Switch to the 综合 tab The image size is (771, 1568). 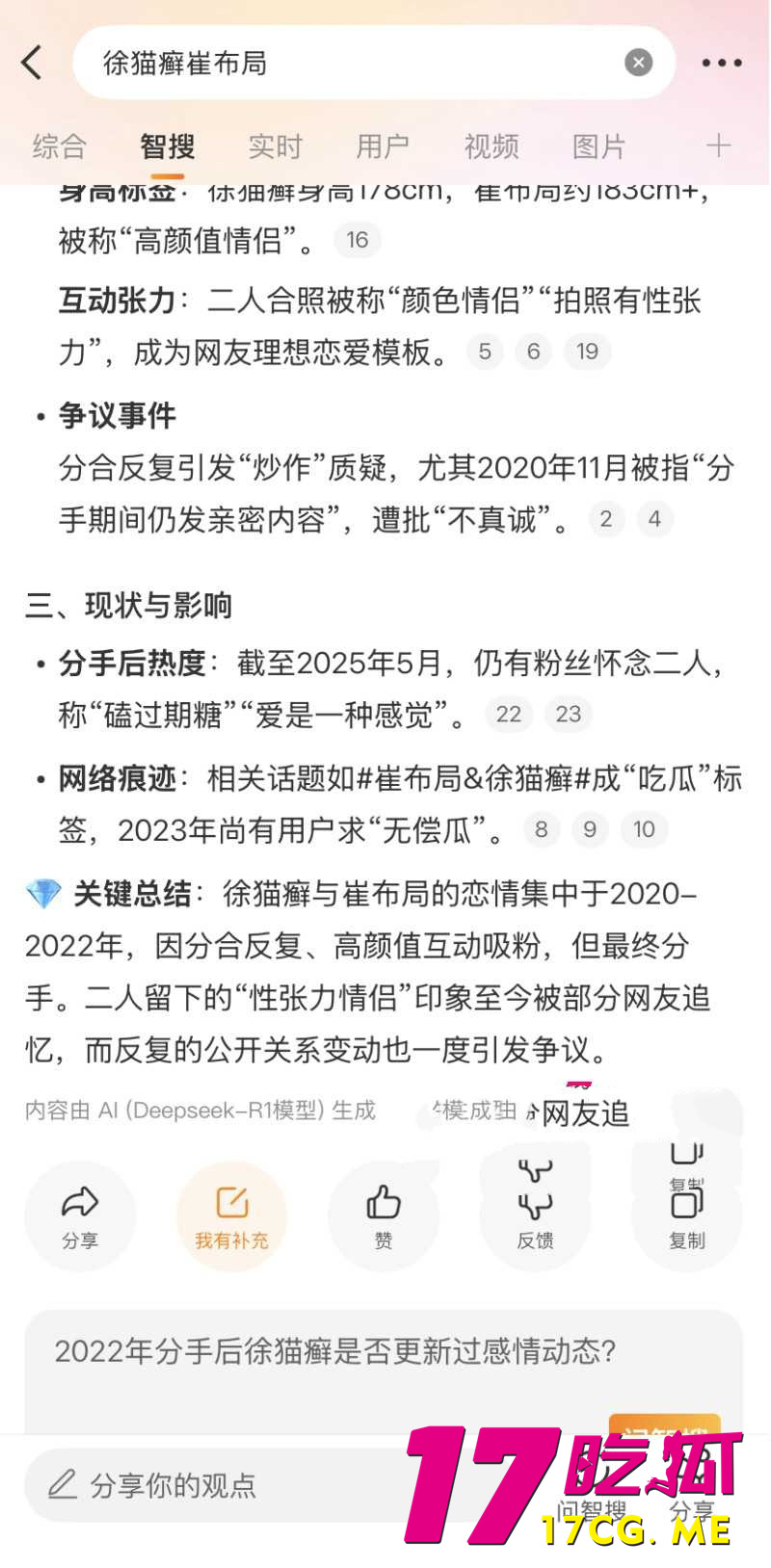59,146
